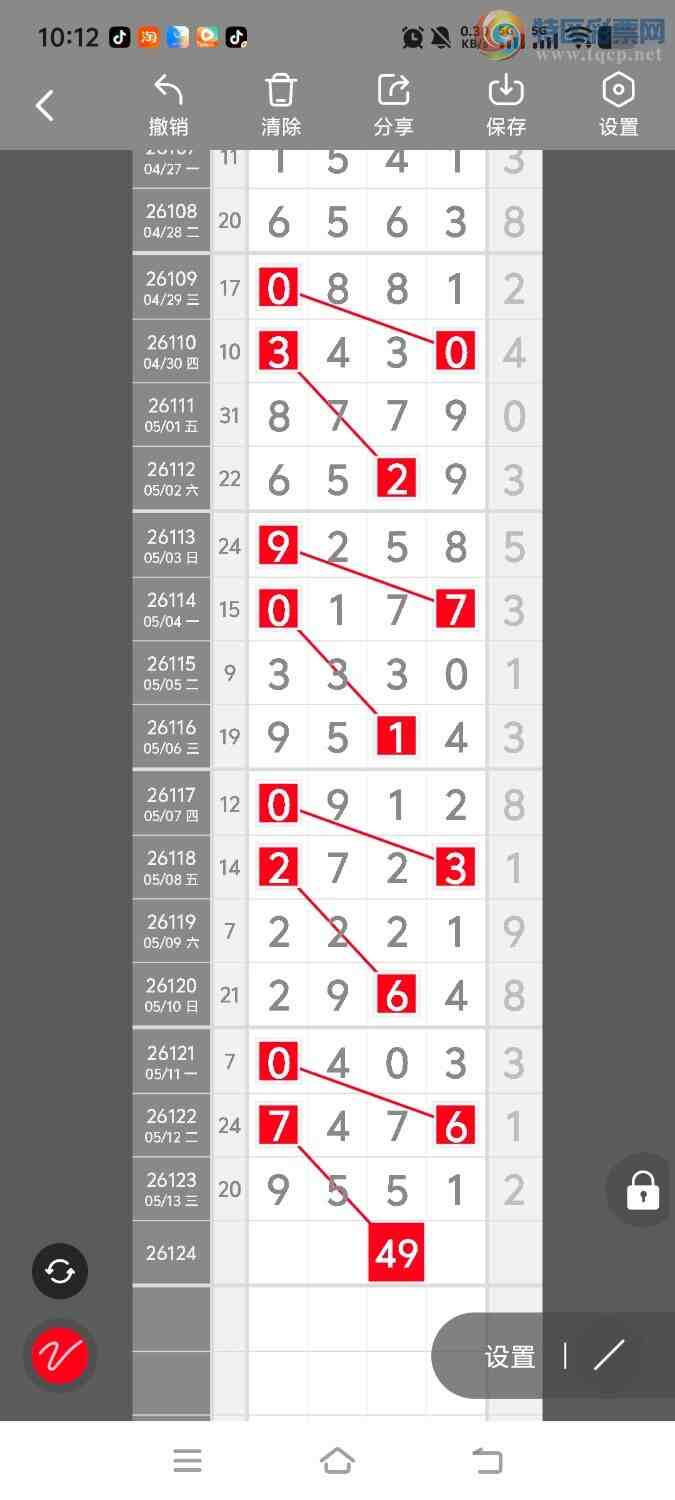Open 设置 in the floating bottom pill
Viewport: 675px width, 1500px height.
510,1357
